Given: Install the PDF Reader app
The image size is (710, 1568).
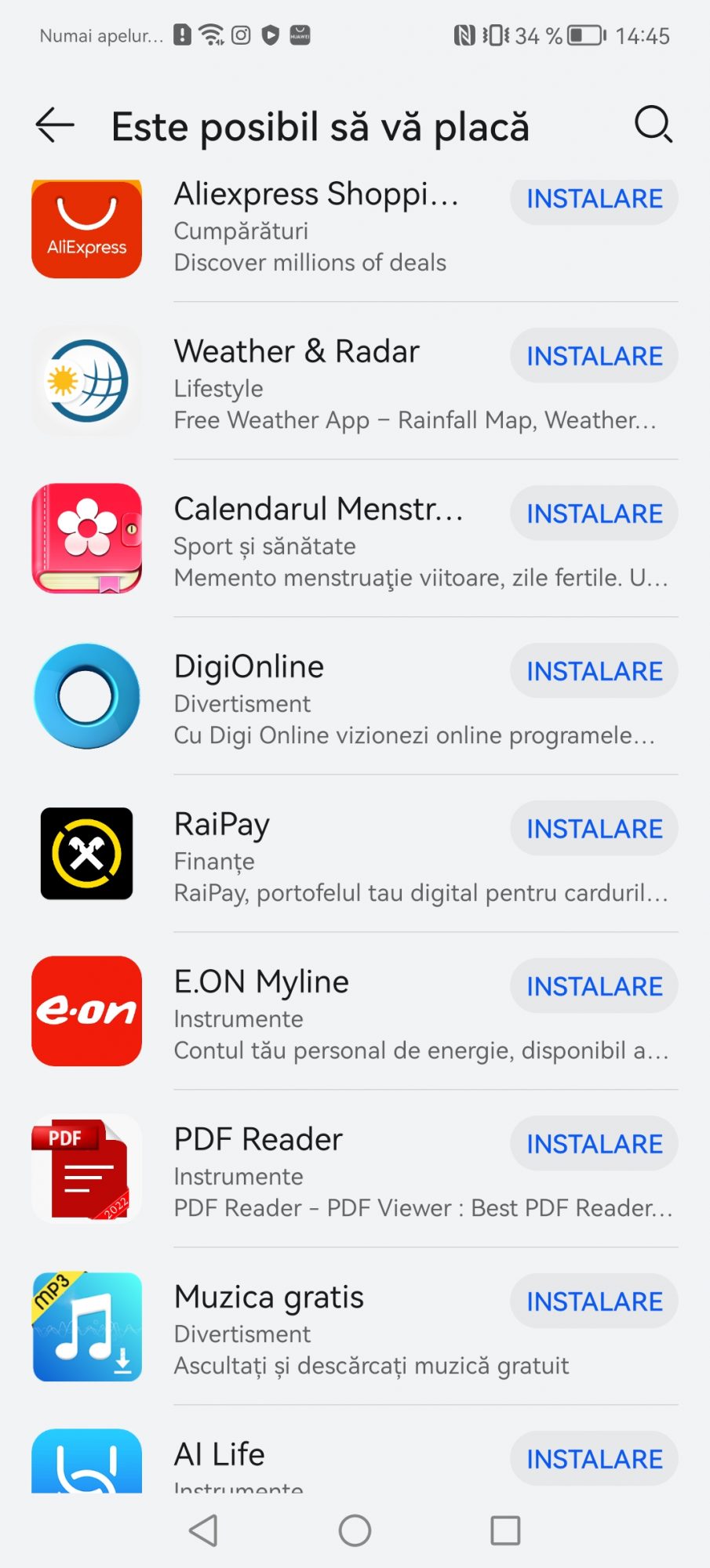Looking at the screenshot, I should tap(594, 1145).
